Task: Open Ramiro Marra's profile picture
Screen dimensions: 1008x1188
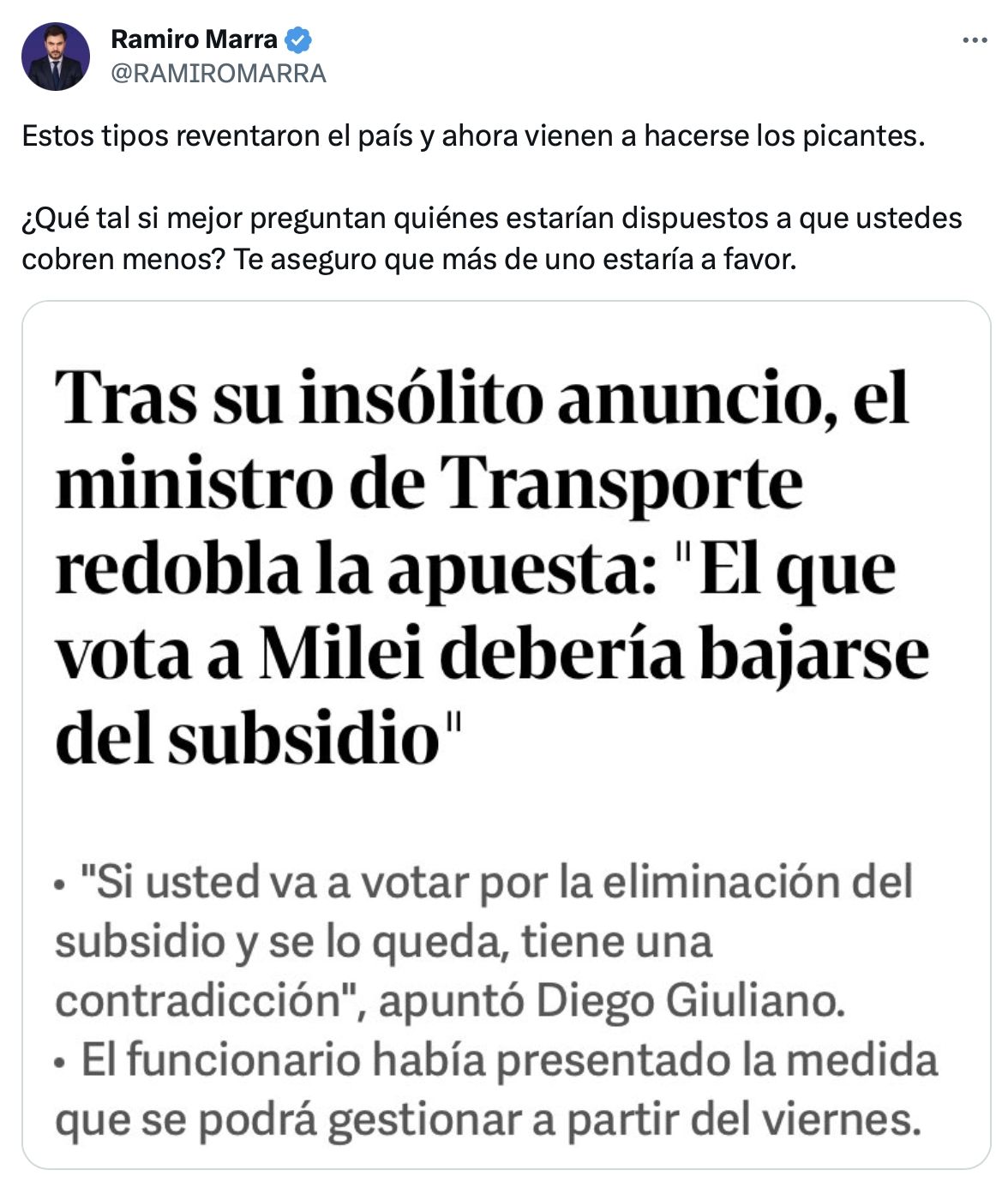Action: click(56, 57)
